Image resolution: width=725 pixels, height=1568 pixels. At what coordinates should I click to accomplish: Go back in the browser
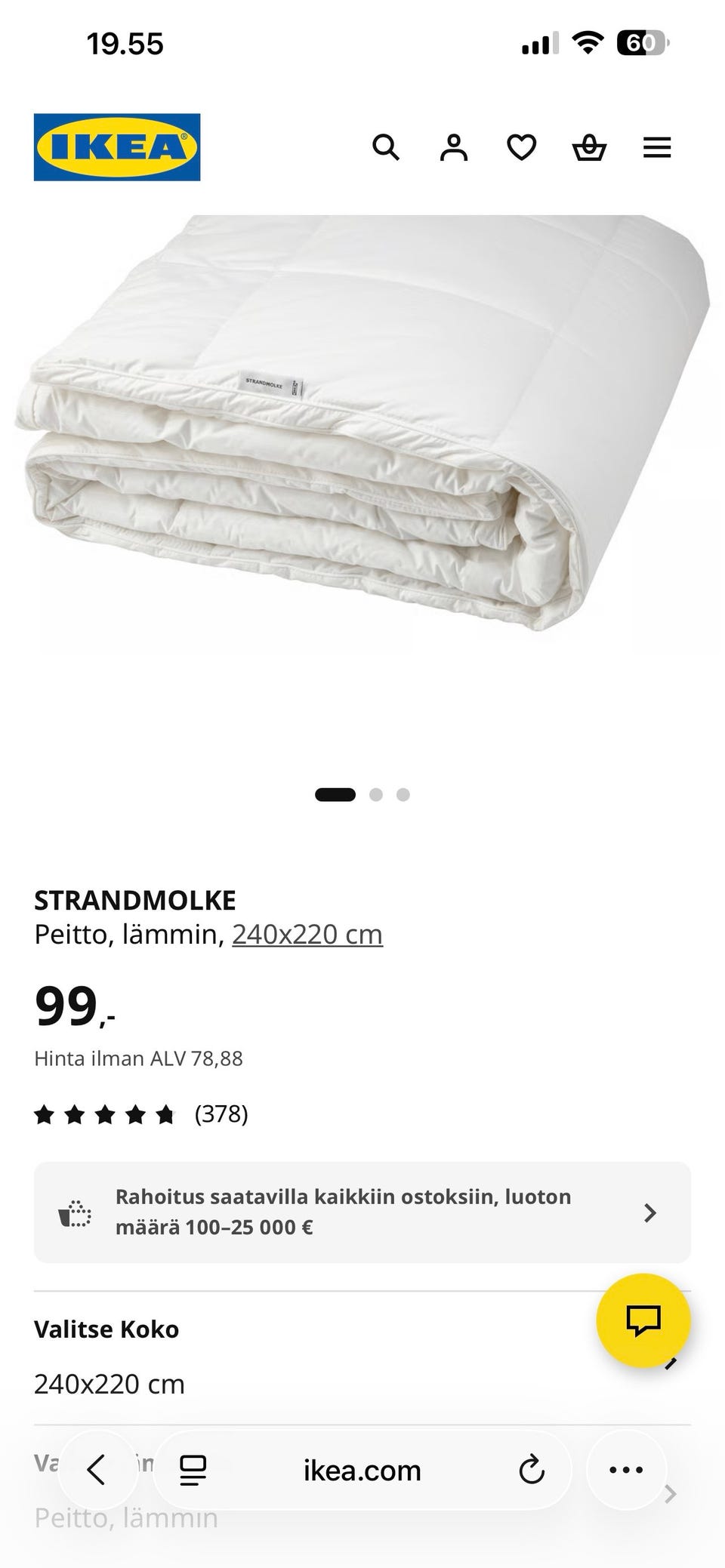click(97, 1470)
